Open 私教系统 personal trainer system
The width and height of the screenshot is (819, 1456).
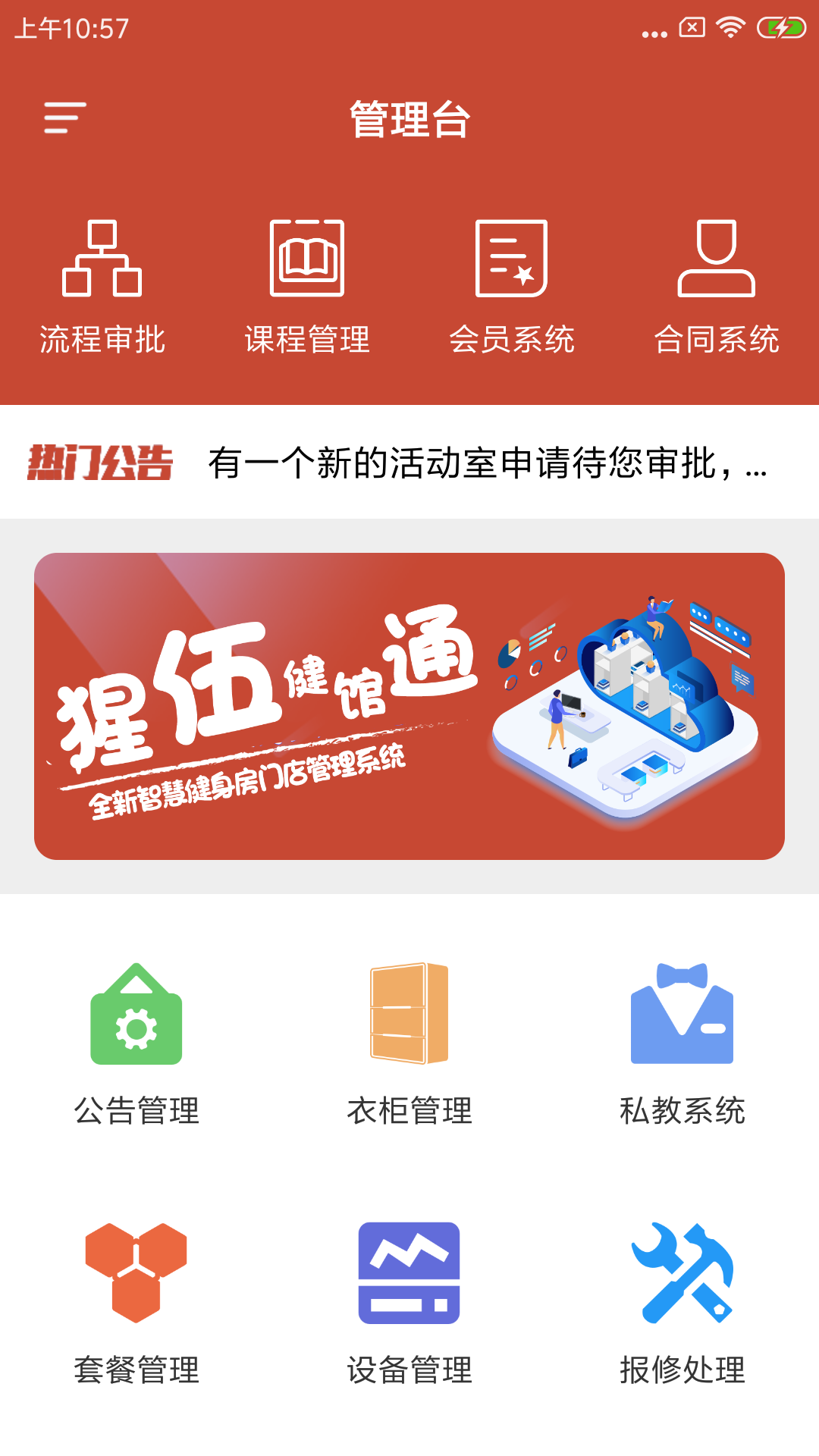pos(682,1043)
